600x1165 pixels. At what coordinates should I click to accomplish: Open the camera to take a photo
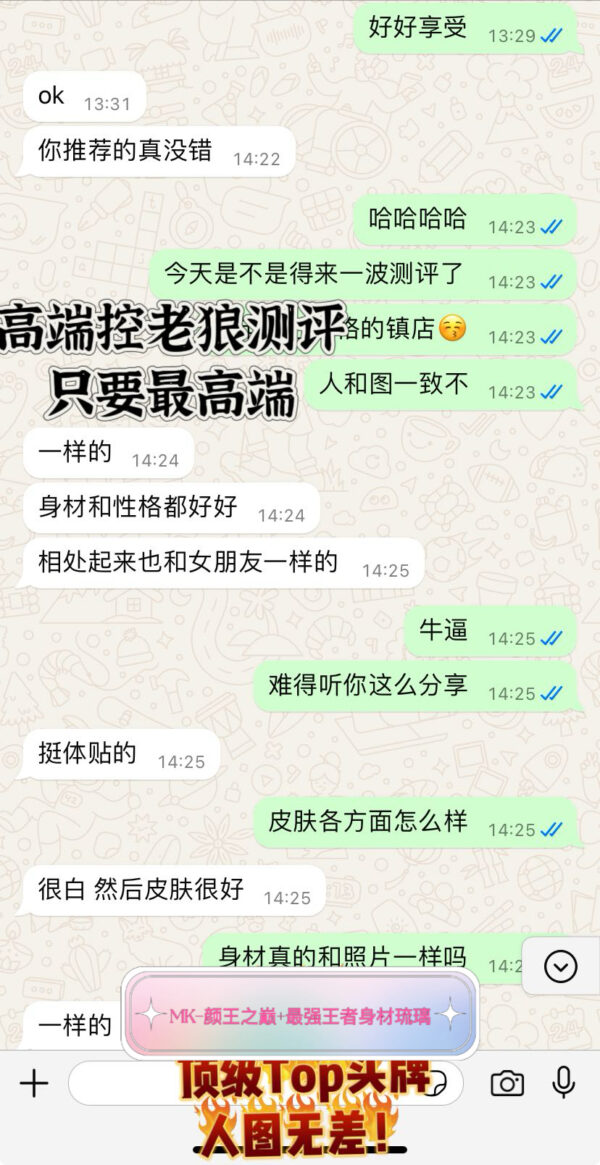click(x=507, y=1084)
